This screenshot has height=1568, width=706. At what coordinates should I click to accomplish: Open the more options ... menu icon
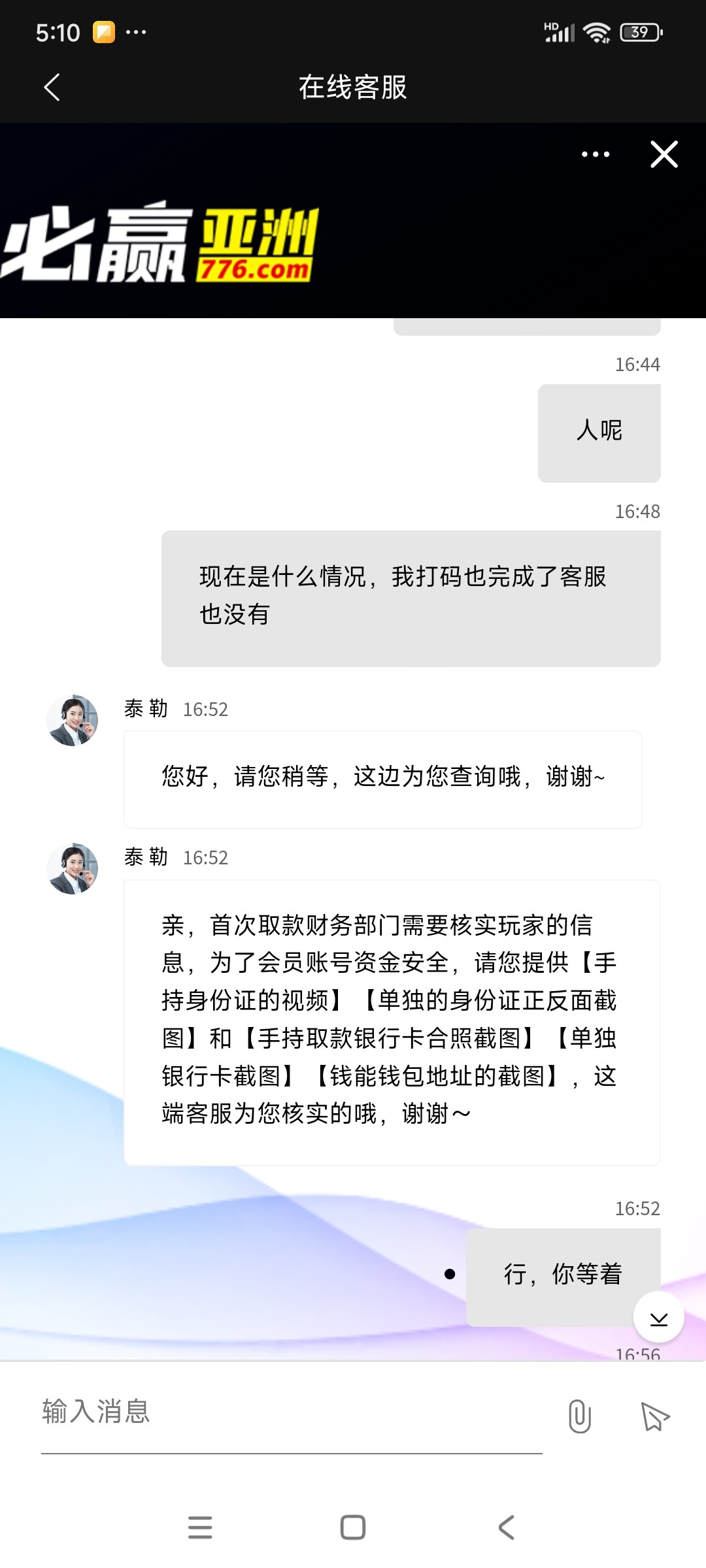tap(594, 154)
